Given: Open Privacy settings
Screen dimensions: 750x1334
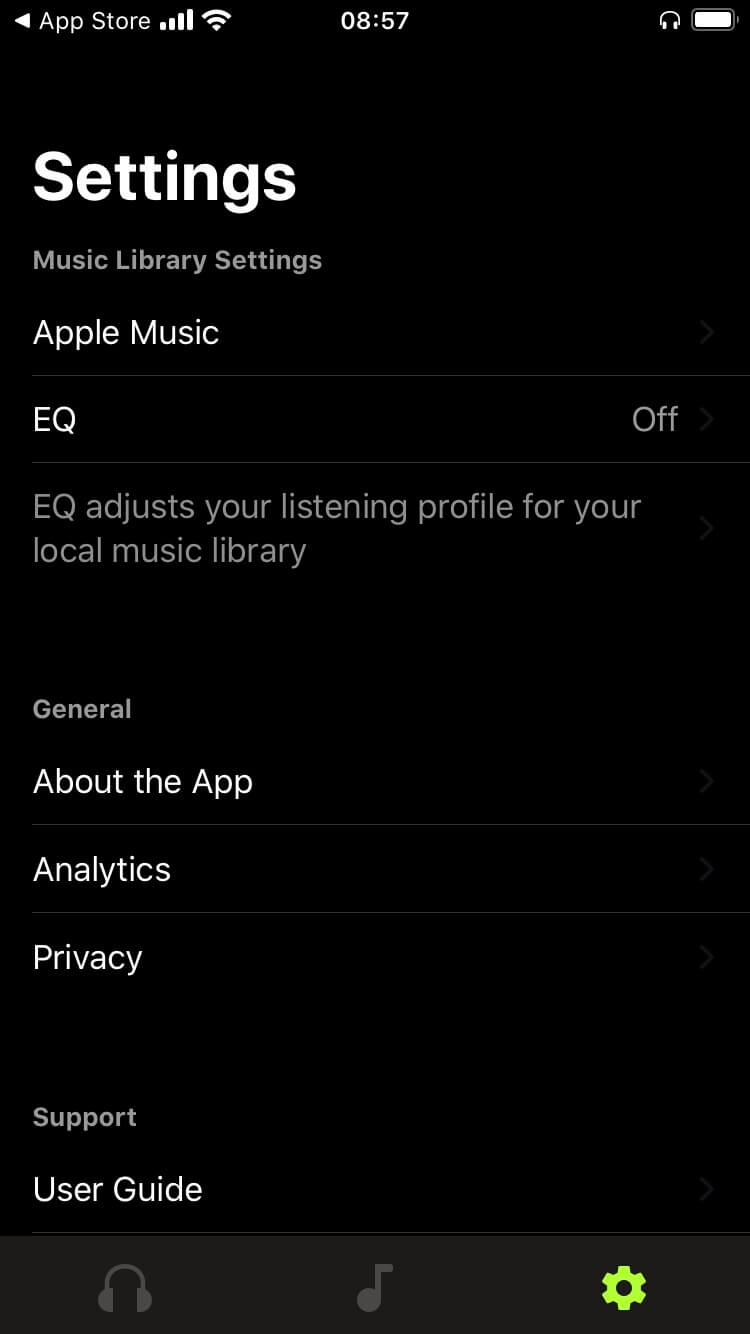Looking at the screenshot, I should (375, 957).
